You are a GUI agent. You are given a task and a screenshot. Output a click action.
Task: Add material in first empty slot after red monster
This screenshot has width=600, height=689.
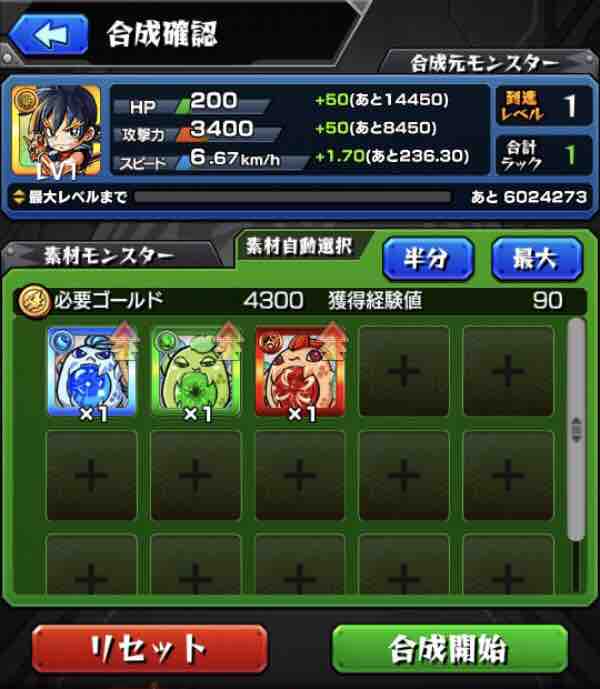pos(404,371)
